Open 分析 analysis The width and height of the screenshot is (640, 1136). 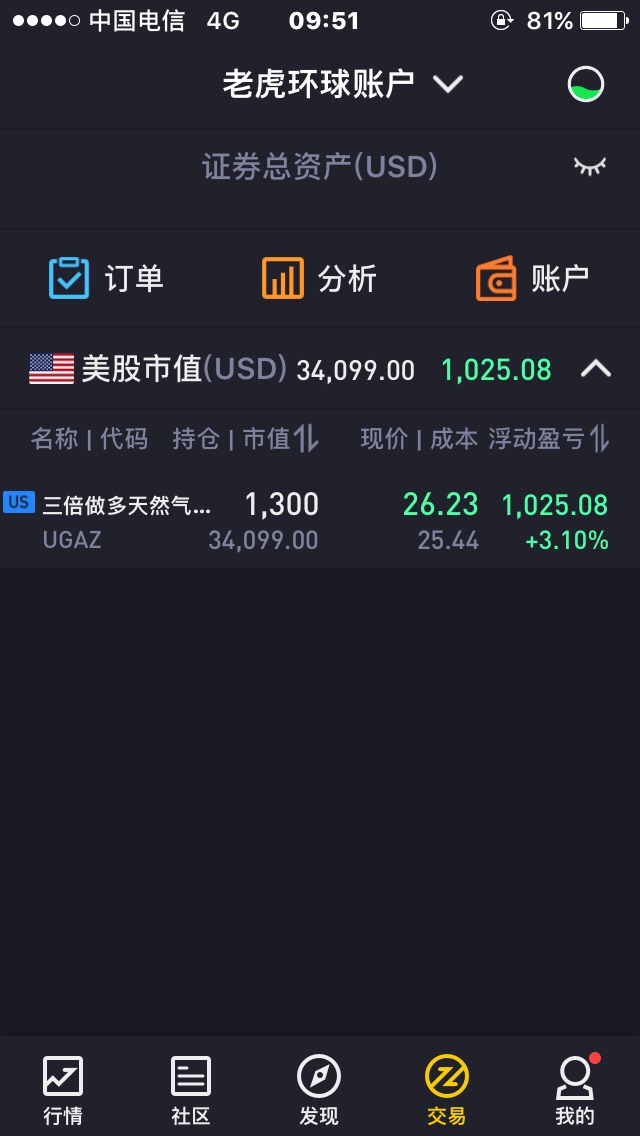tap(319, 278)
